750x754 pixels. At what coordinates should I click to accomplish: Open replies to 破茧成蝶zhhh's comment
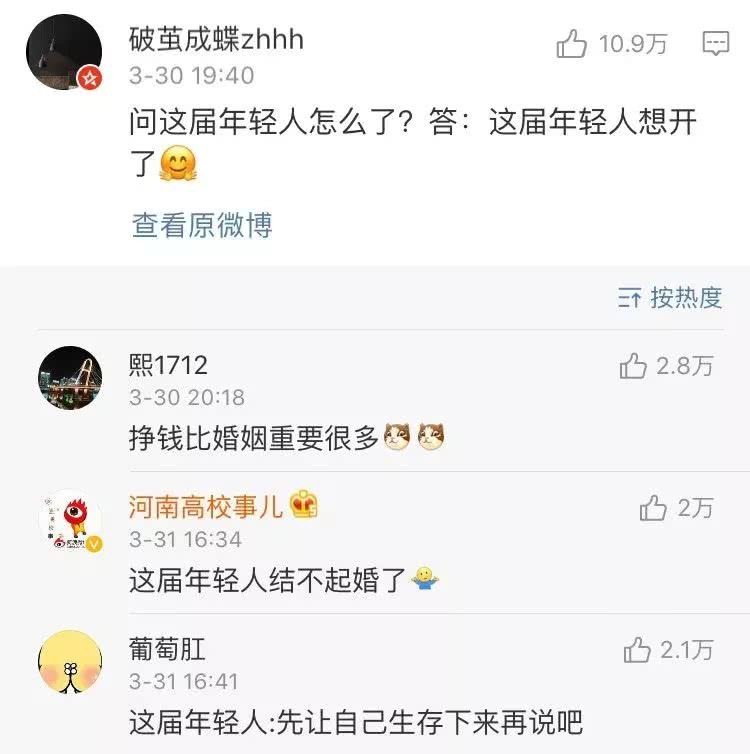[x=716, y=44]
